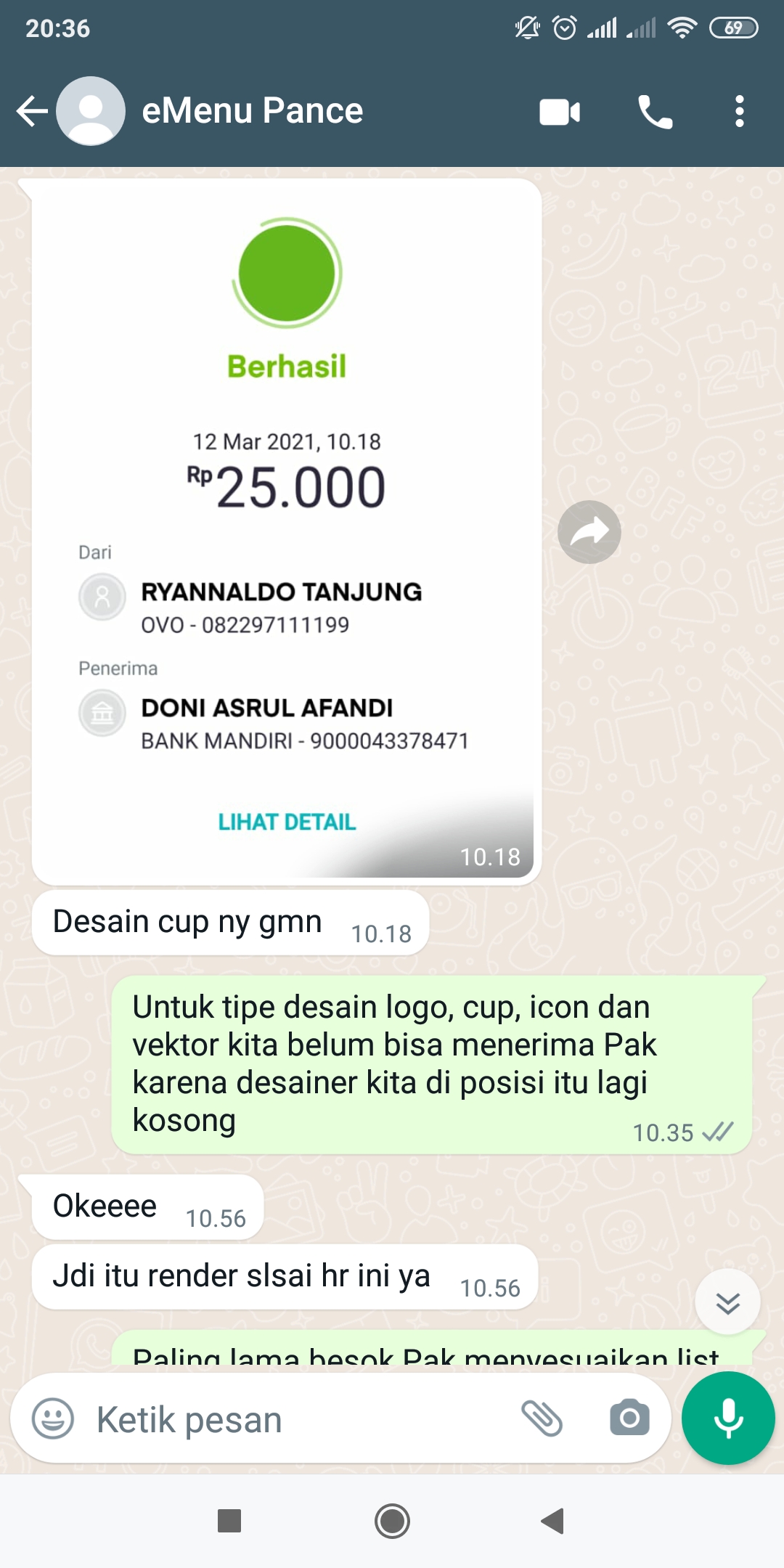Open the three-dot overflow menu

point(739,112)
